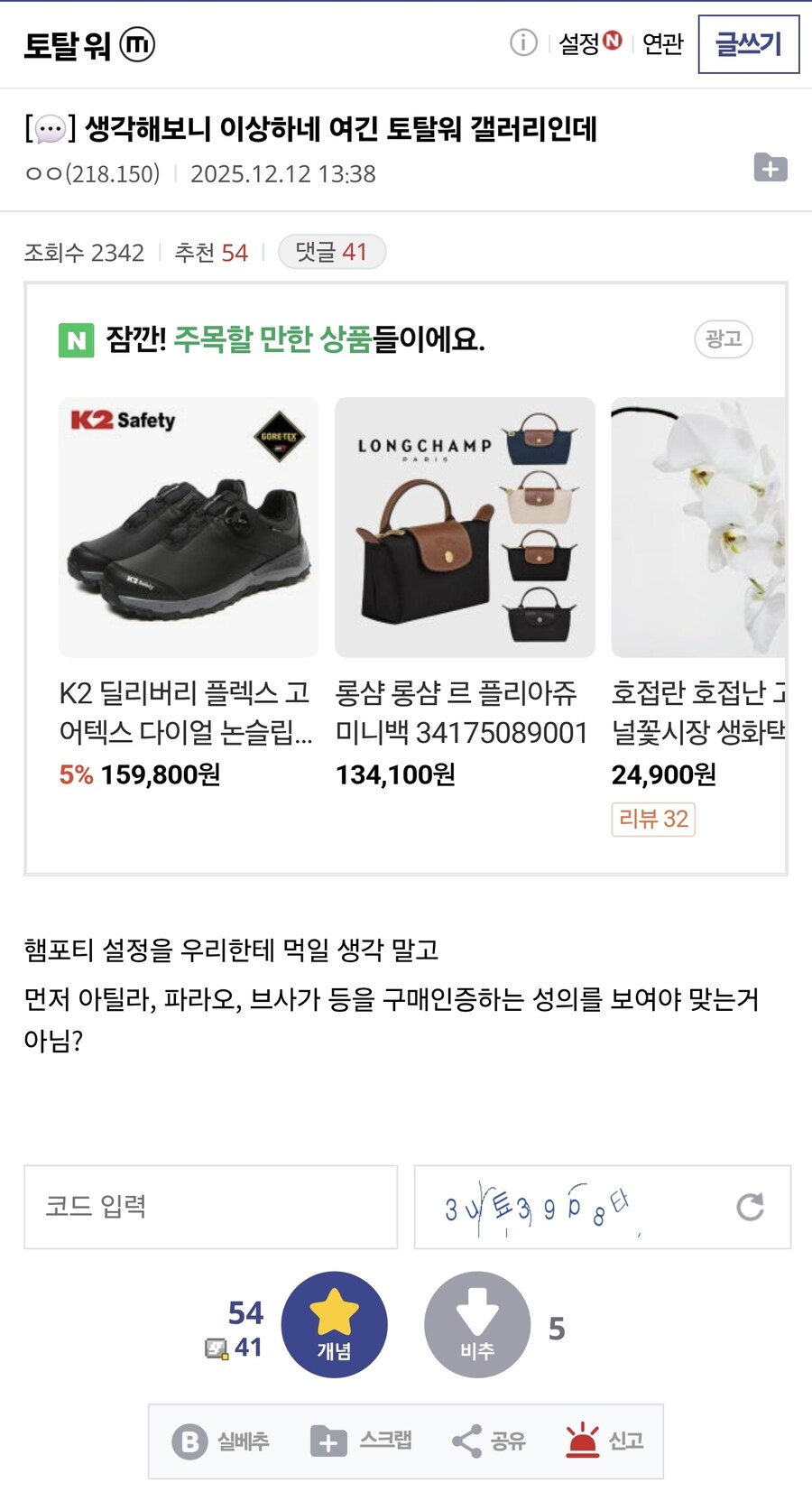This screenshot has width=812, height=1492.
Task: Upvote by pressing the 개념 star button
Action: tap(336, 1324)
